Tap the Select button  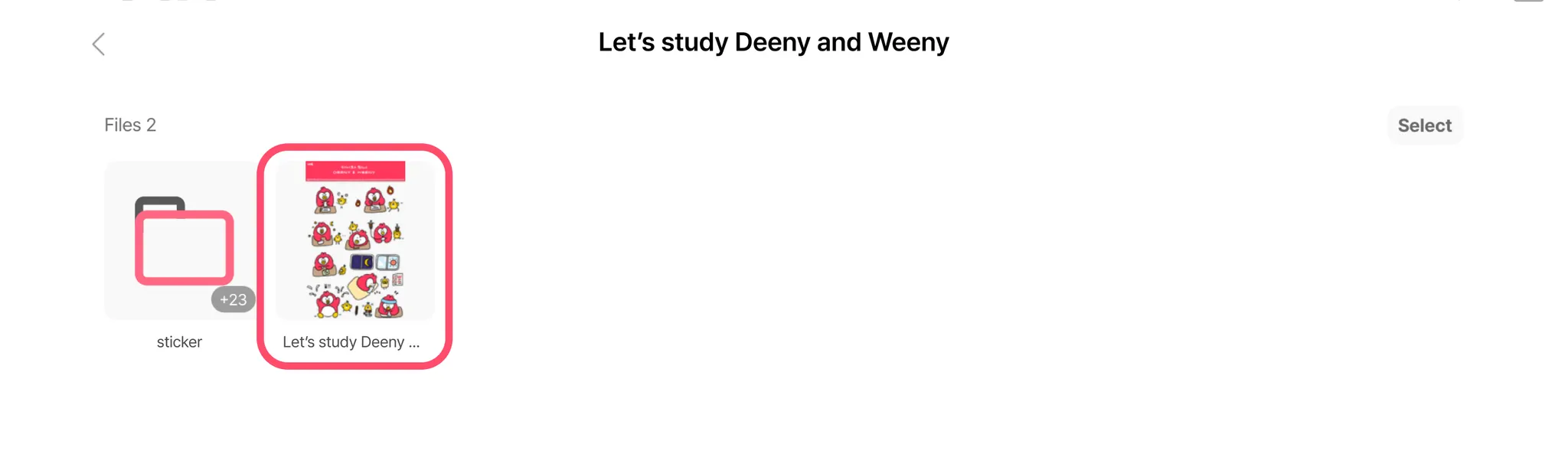(x=1424, y=126)
